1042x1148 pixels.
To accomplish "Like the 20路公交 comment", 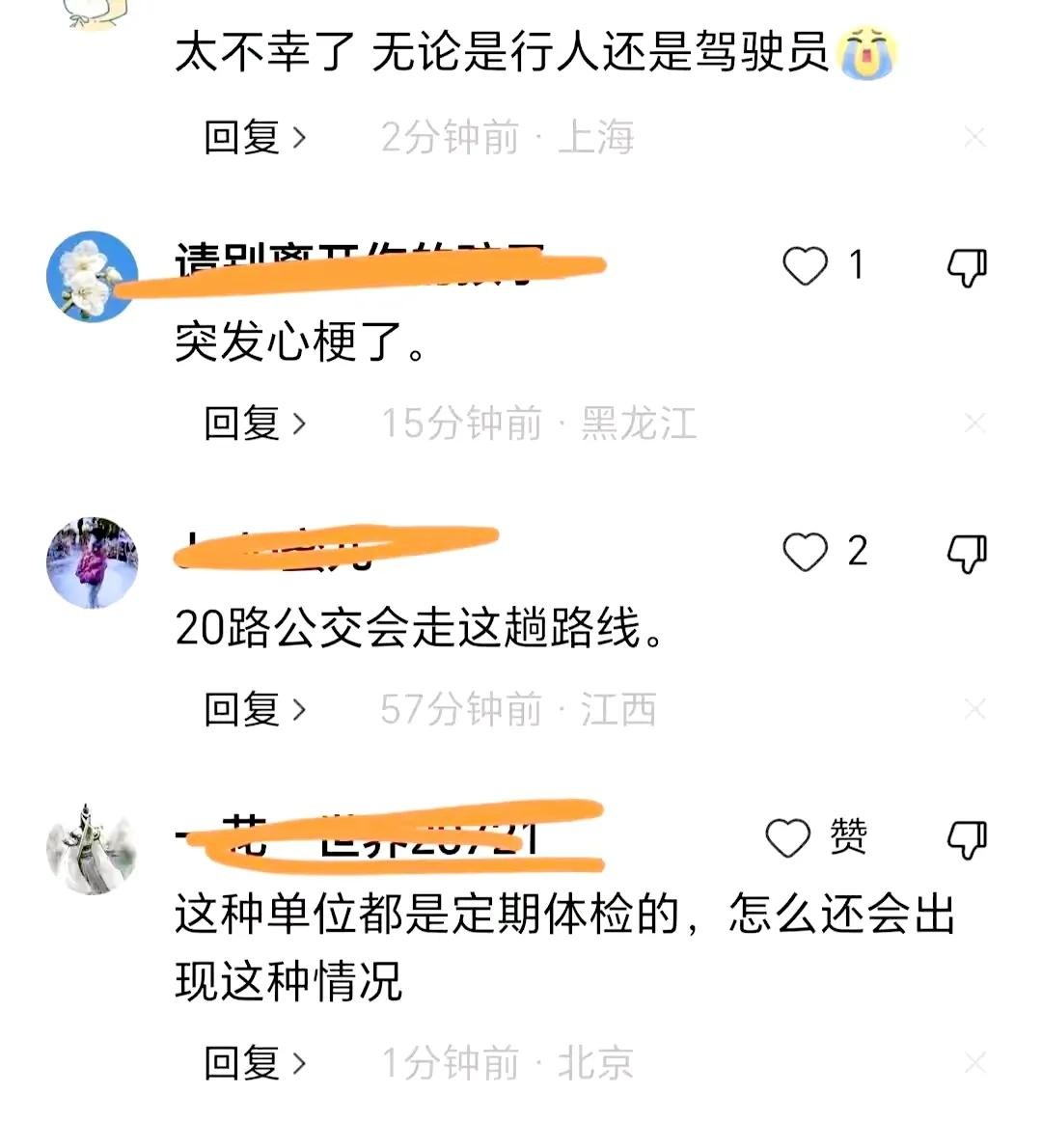I will click(x=806, y=553).
